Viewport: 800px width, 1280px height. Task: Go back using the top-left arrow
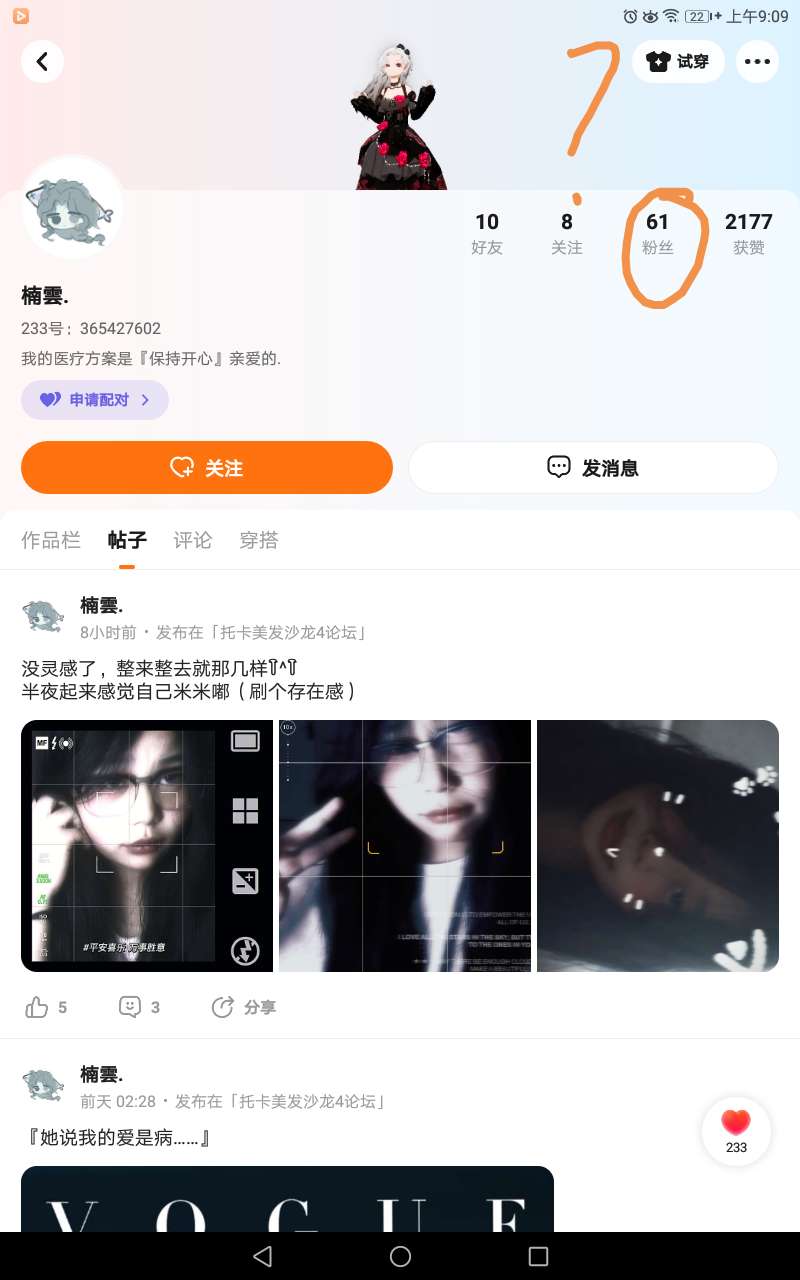click(x=42, y=62)
